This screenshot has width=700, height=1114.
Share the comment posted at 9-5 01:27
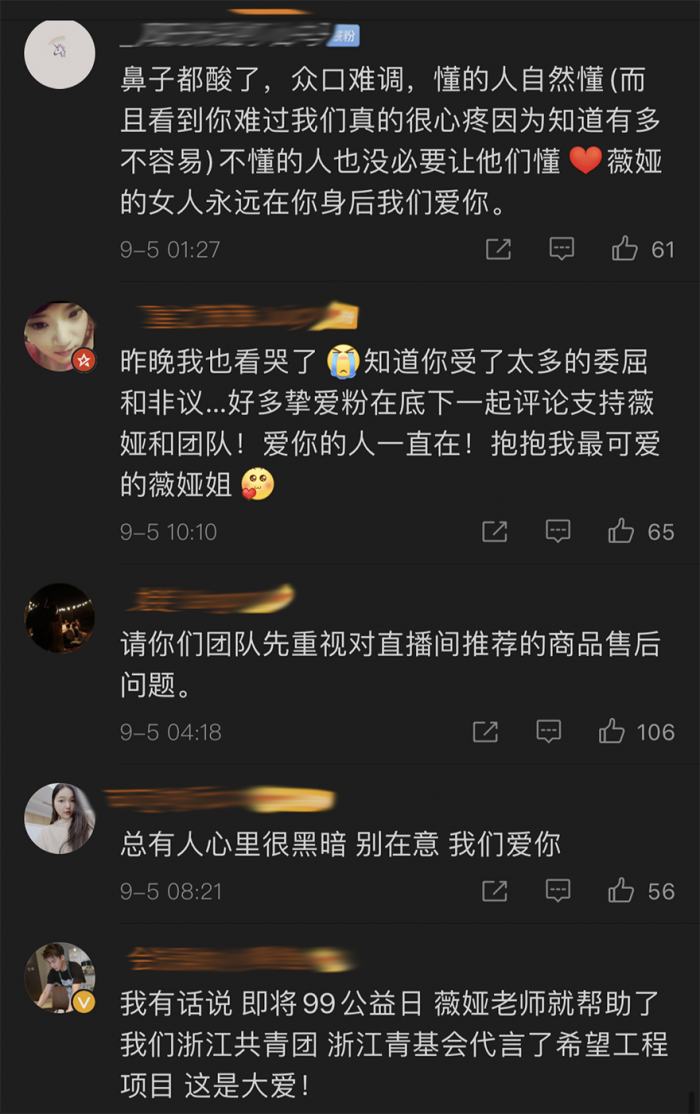pyautogui.click(x=498, y=249)
